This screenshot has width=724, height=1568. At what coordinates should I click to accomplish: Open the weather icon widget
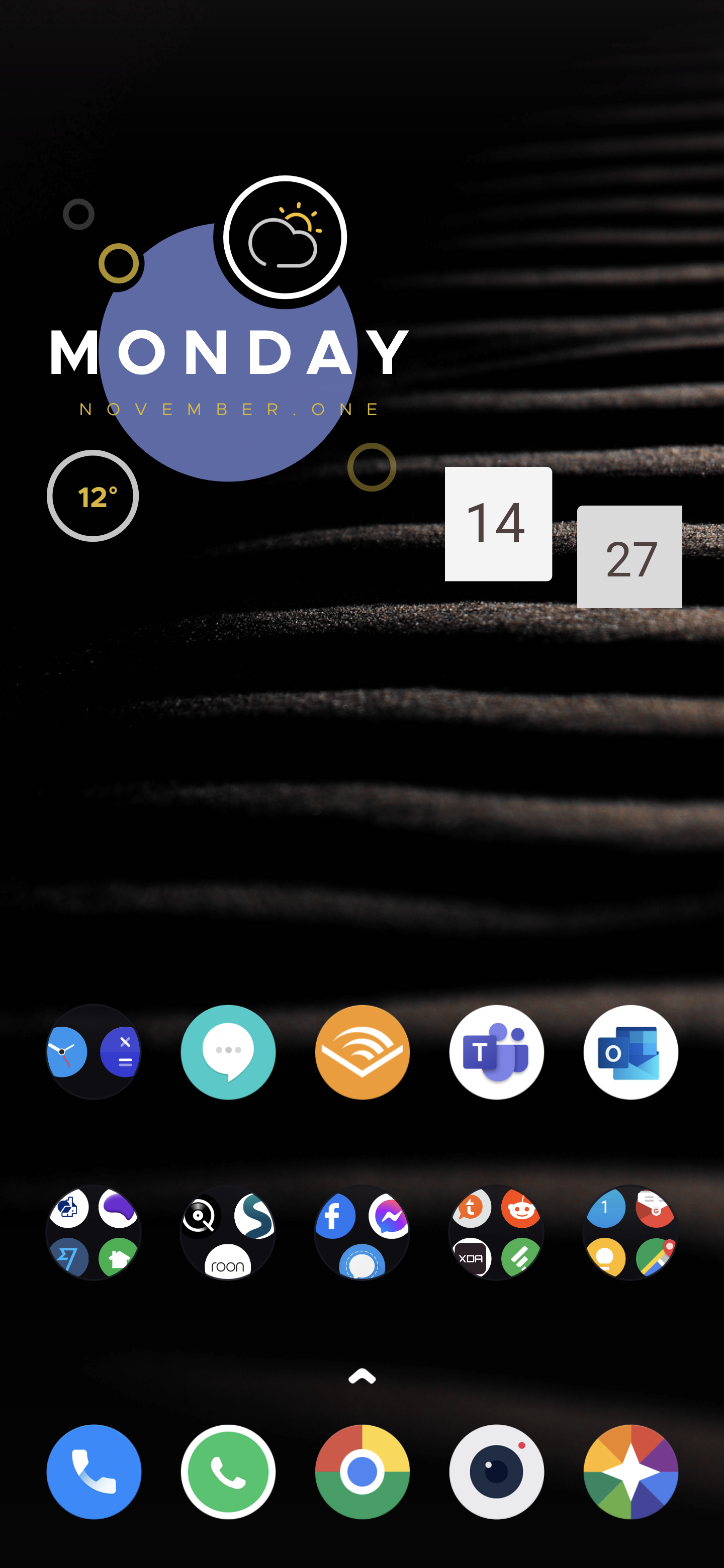(285, 237)
